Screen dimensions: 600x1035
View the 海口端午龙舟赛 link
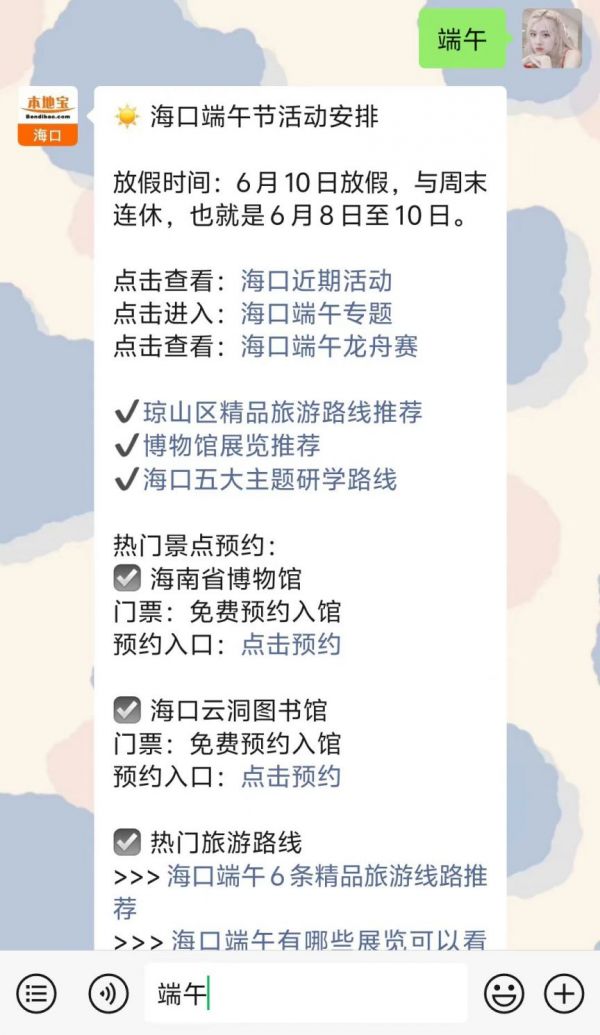329,346
